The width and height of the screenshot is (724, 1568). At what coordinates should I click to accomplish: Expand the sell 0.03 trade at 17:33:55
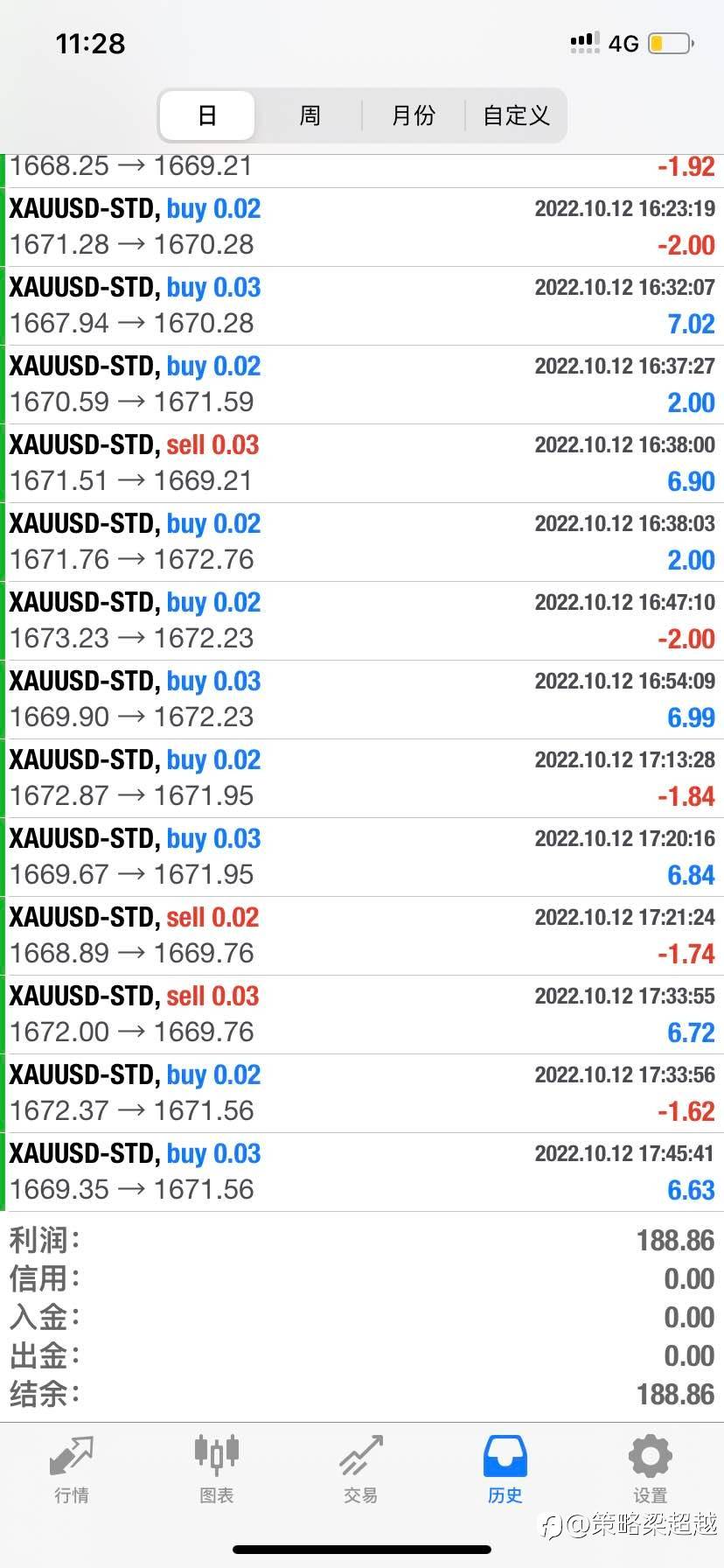click(x=362, y=1015)
